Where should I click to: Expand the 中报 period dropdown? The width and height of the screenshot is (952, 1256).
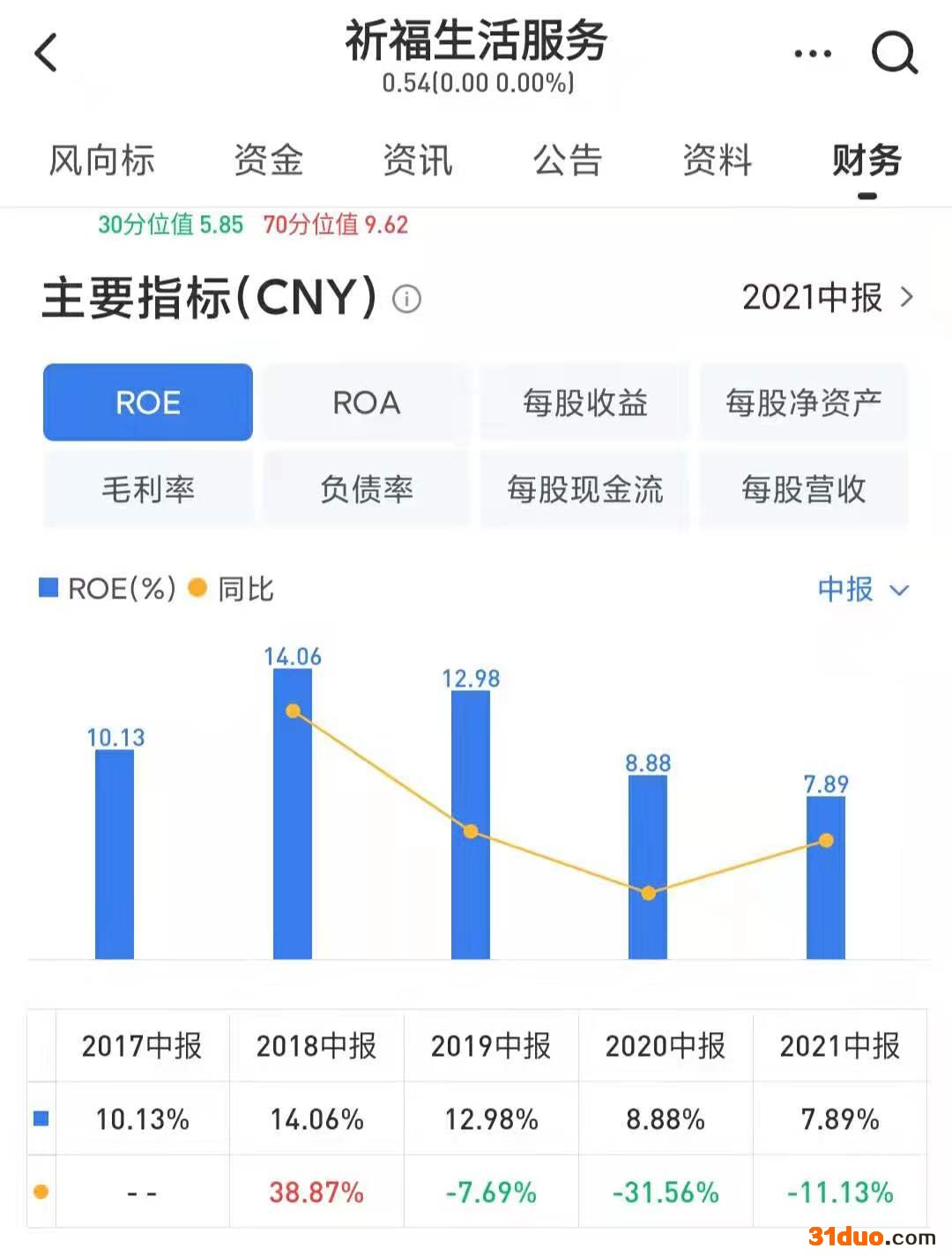862,589
